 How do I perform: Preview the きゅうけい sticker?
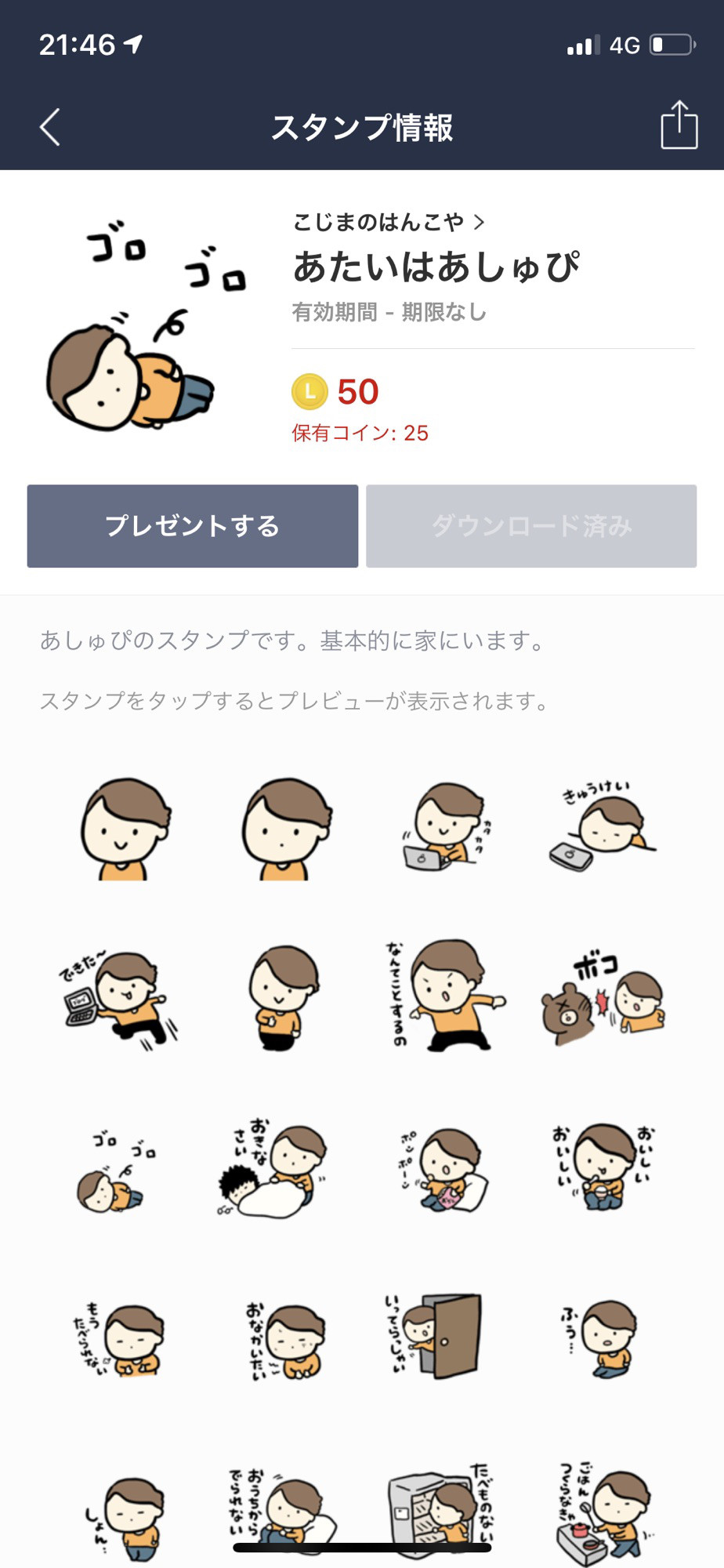click(x=602, y=827)
